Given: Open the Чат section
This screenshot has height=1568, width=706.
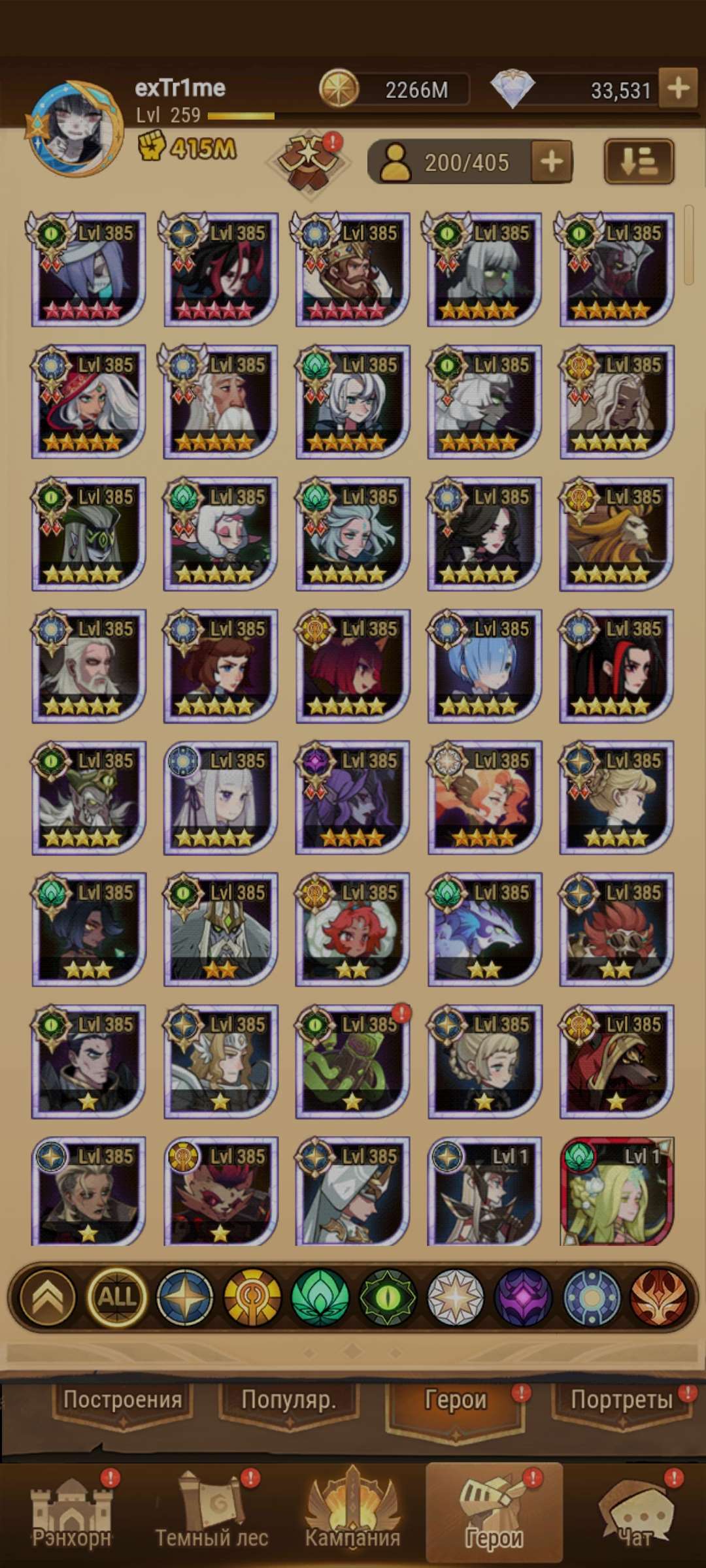Looking at the screenshot, I should click(634, 1514).
